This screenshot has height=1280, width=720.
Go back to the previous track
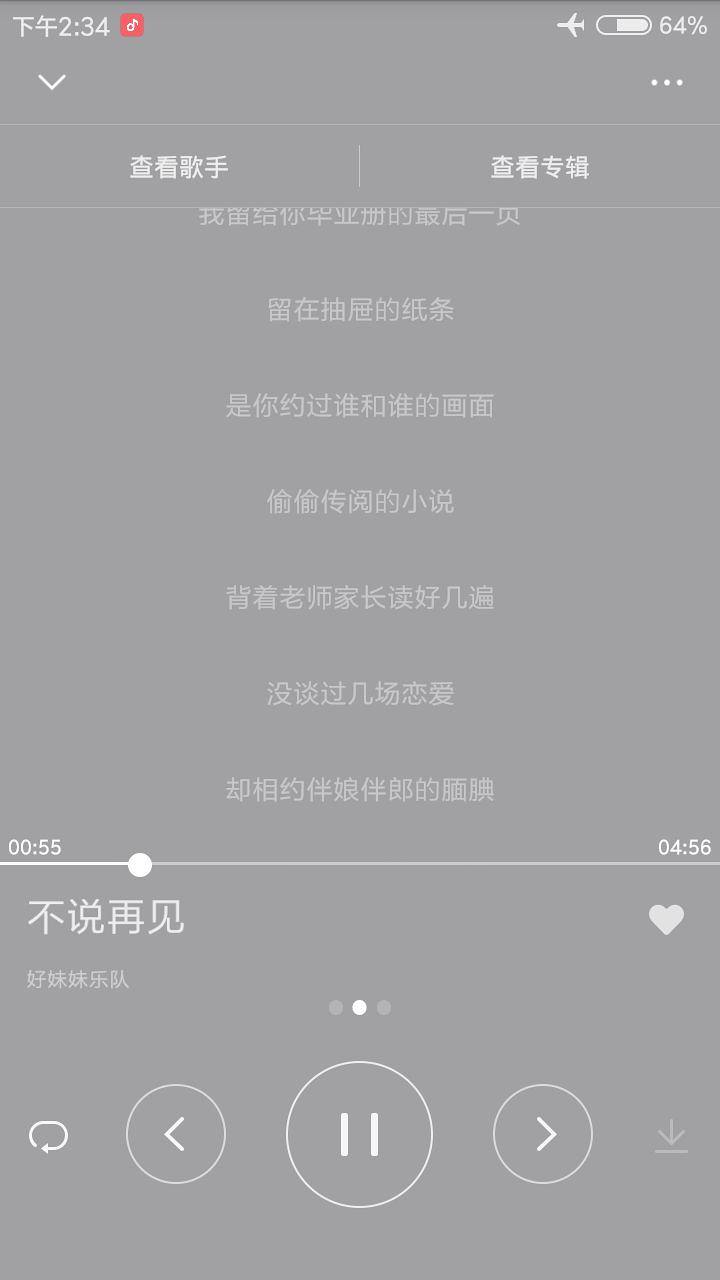pos(176,1135)
